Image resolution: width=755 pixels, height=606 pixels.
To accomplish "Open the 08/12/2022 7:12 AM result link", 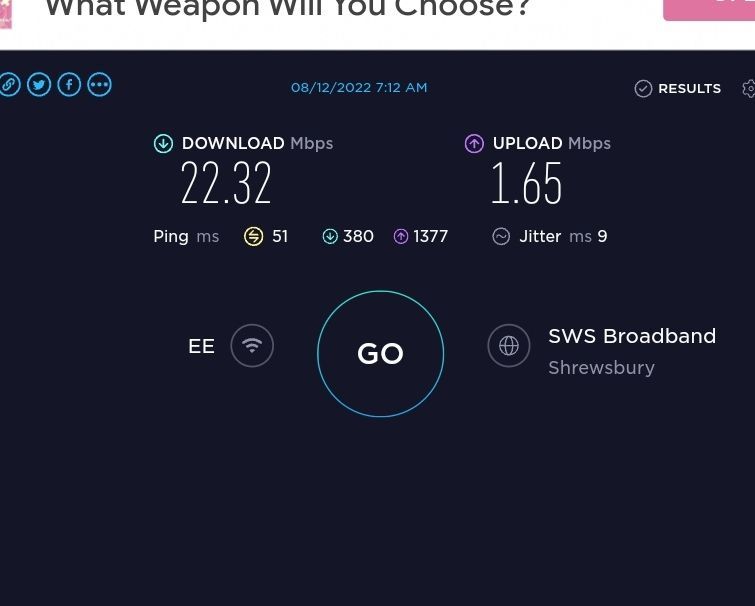I will point(359,88).
